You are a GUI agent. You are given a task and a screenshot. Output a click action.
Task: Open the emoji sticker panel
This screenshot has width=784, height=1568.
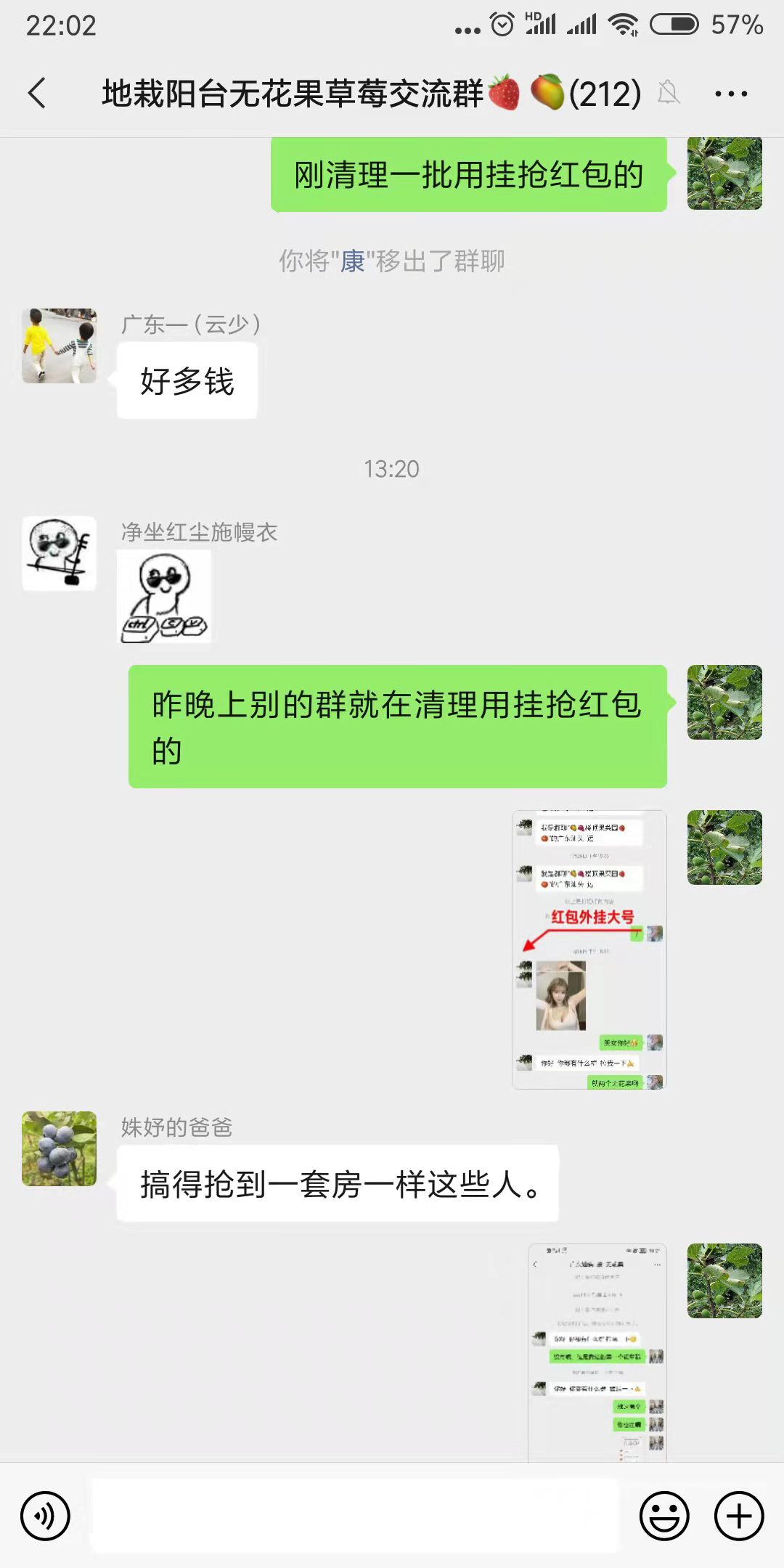pyautogui.click(x=663, y=1516)
